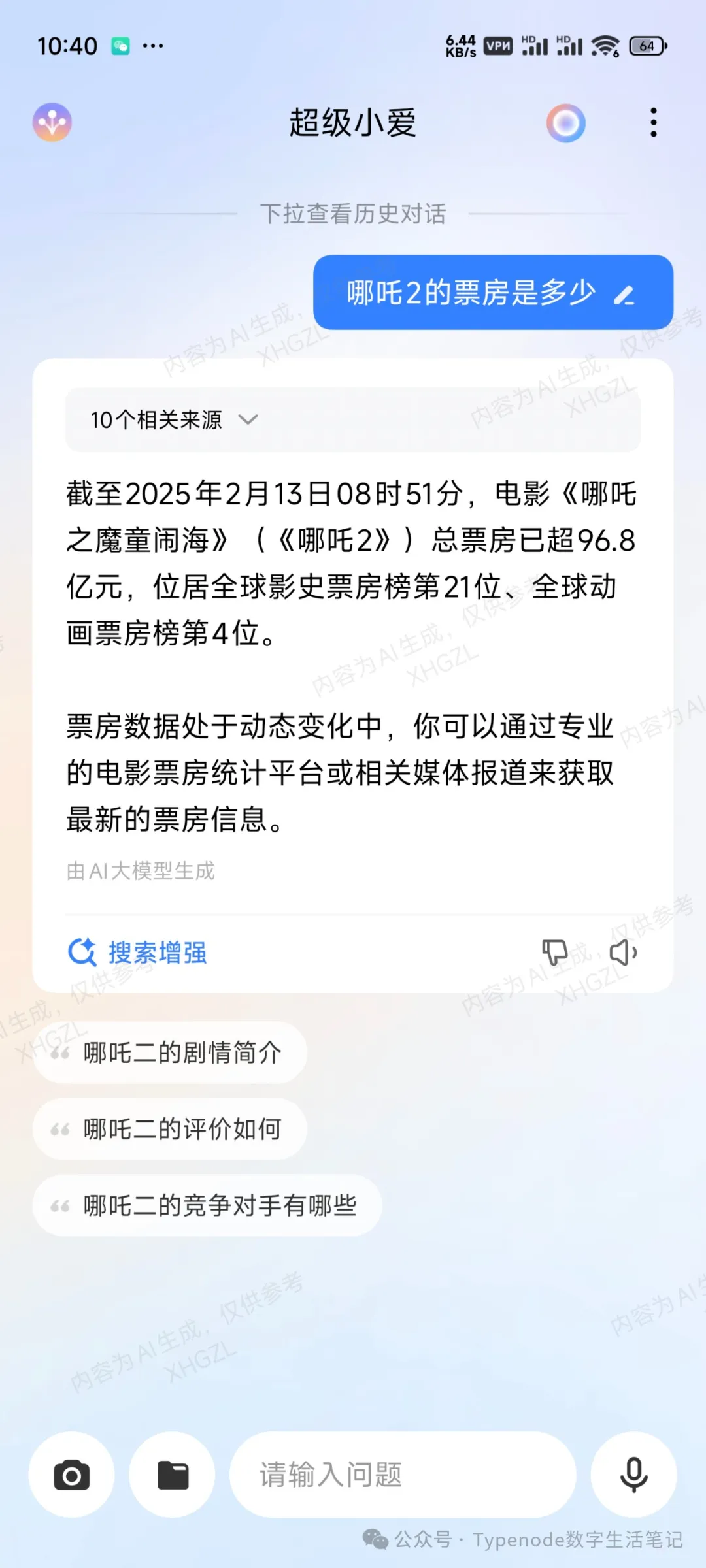Open the three-dot overflow menu

[x=653, y=123]
